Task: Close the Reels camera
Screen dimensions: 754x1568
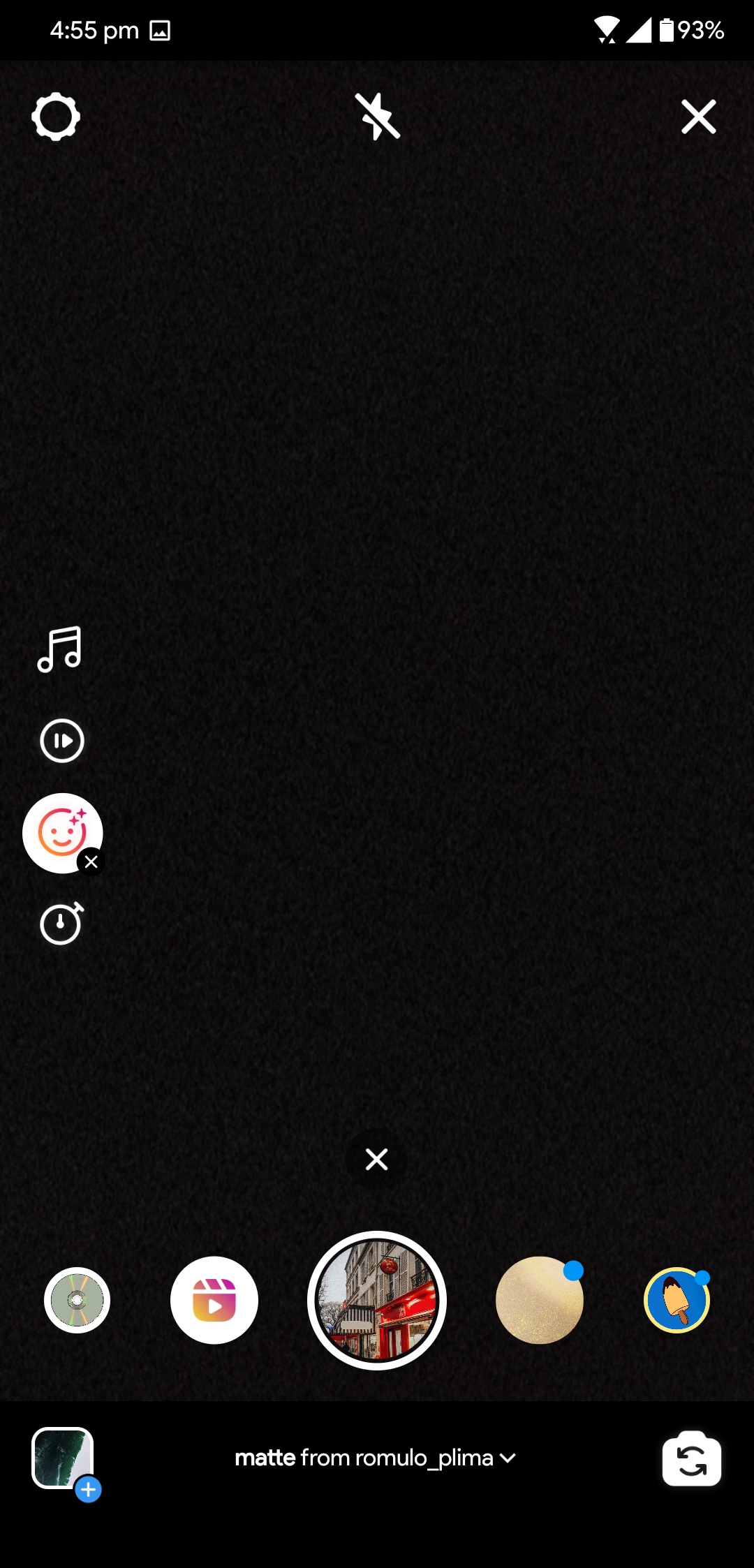Action: (698, 117)
